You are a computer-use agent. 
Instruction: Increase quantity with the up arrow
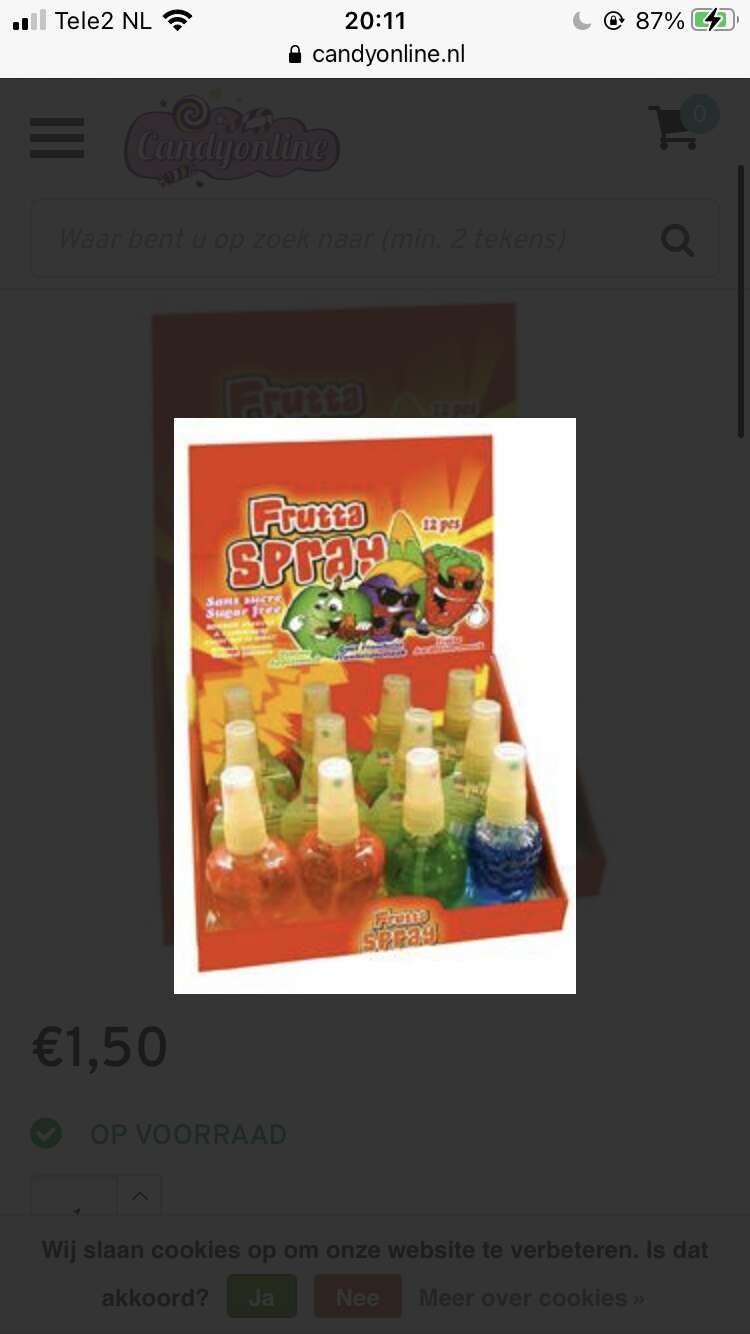click(x=140, y=1195)
